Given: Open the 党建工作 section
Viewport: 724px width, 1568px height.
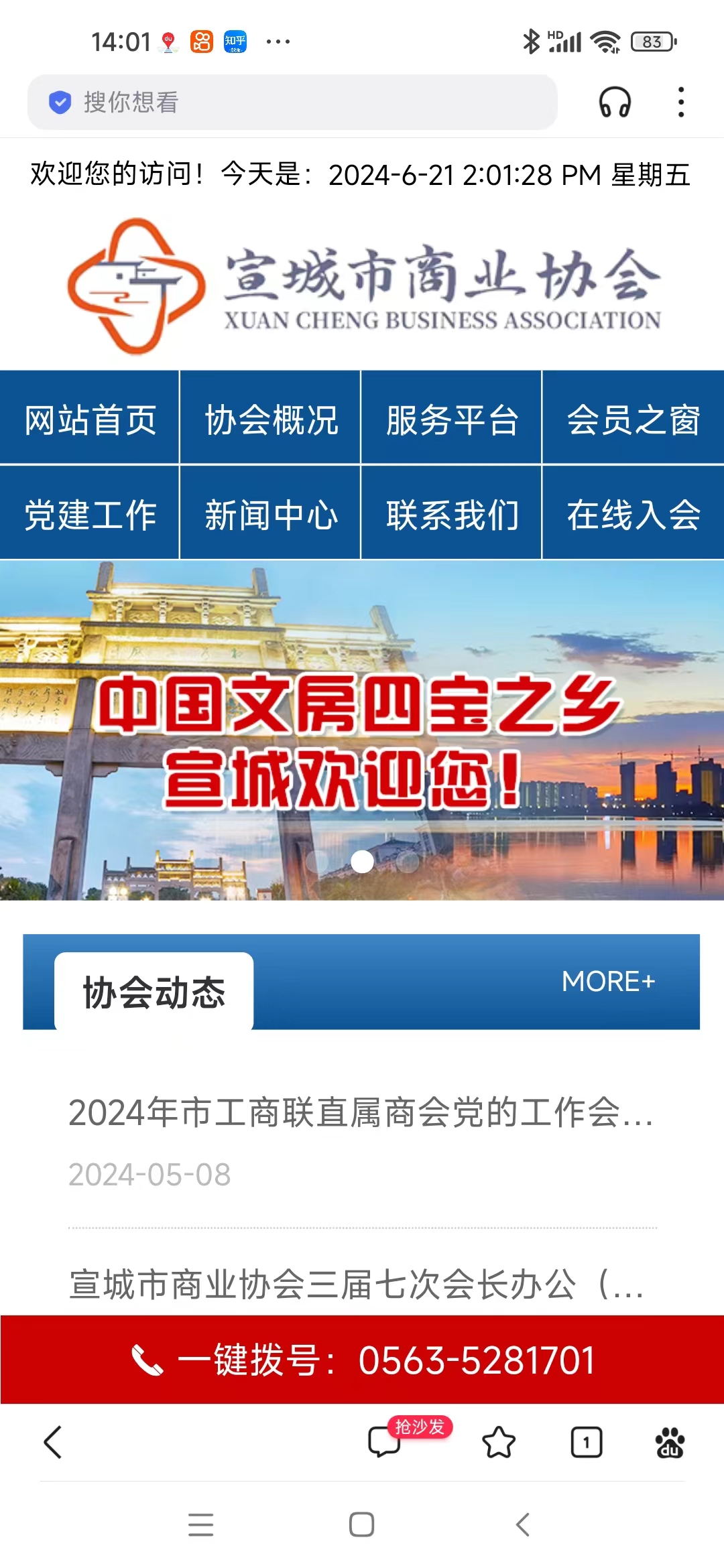Looking at the screenshot, I should point(90,515).
